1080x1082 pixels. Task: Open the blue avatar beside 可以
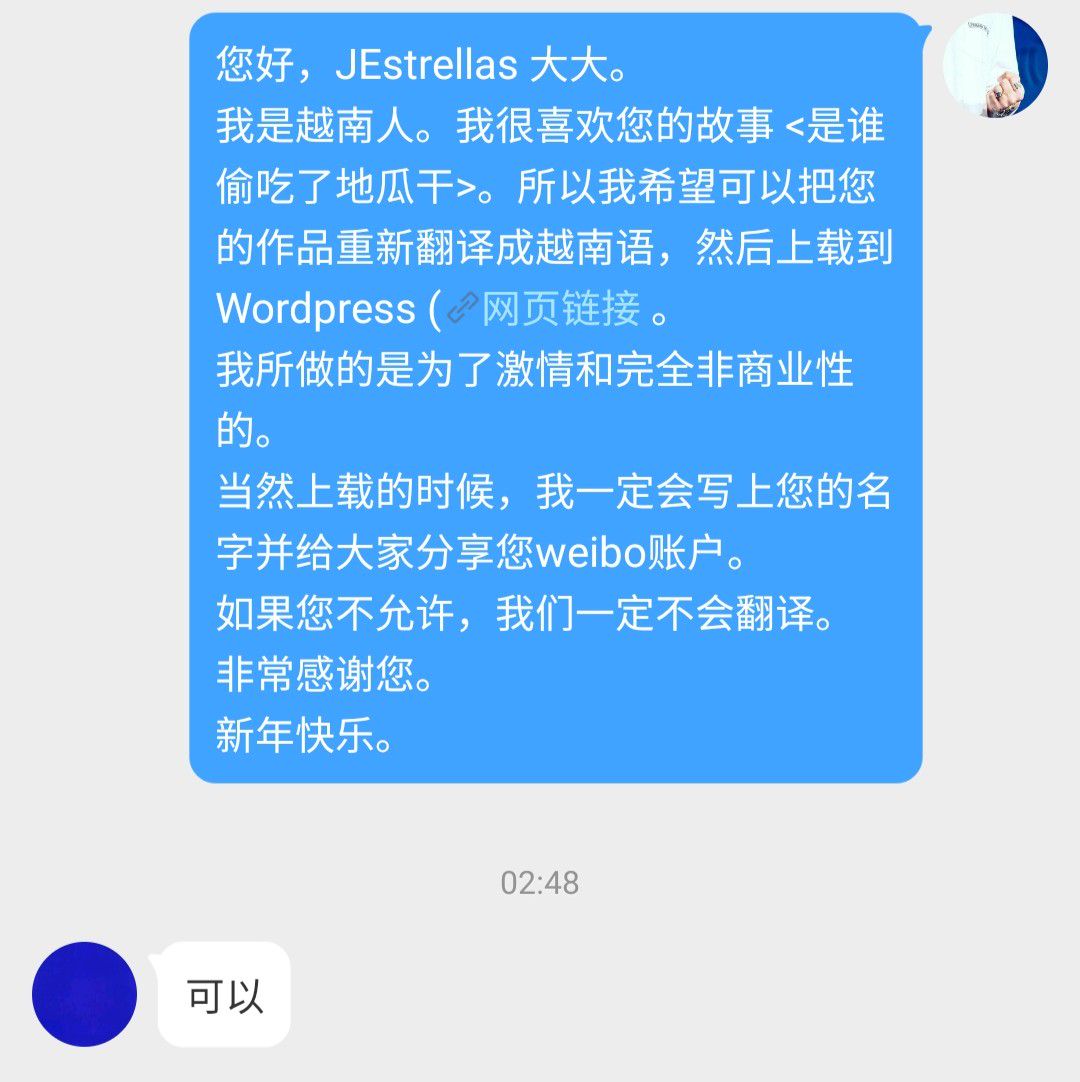coord(85,994)
